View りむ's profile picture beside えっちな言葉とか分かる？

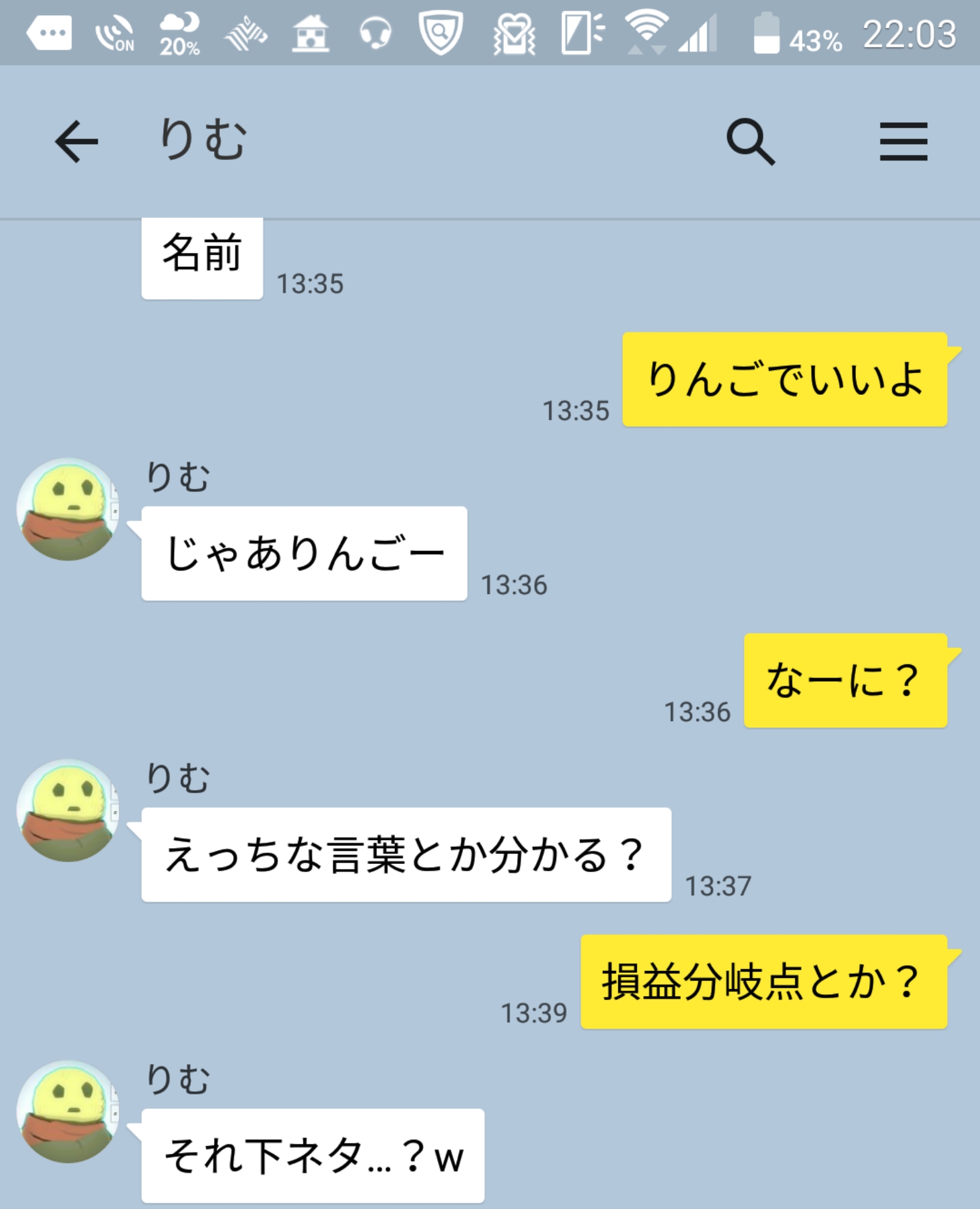point(68,810)
